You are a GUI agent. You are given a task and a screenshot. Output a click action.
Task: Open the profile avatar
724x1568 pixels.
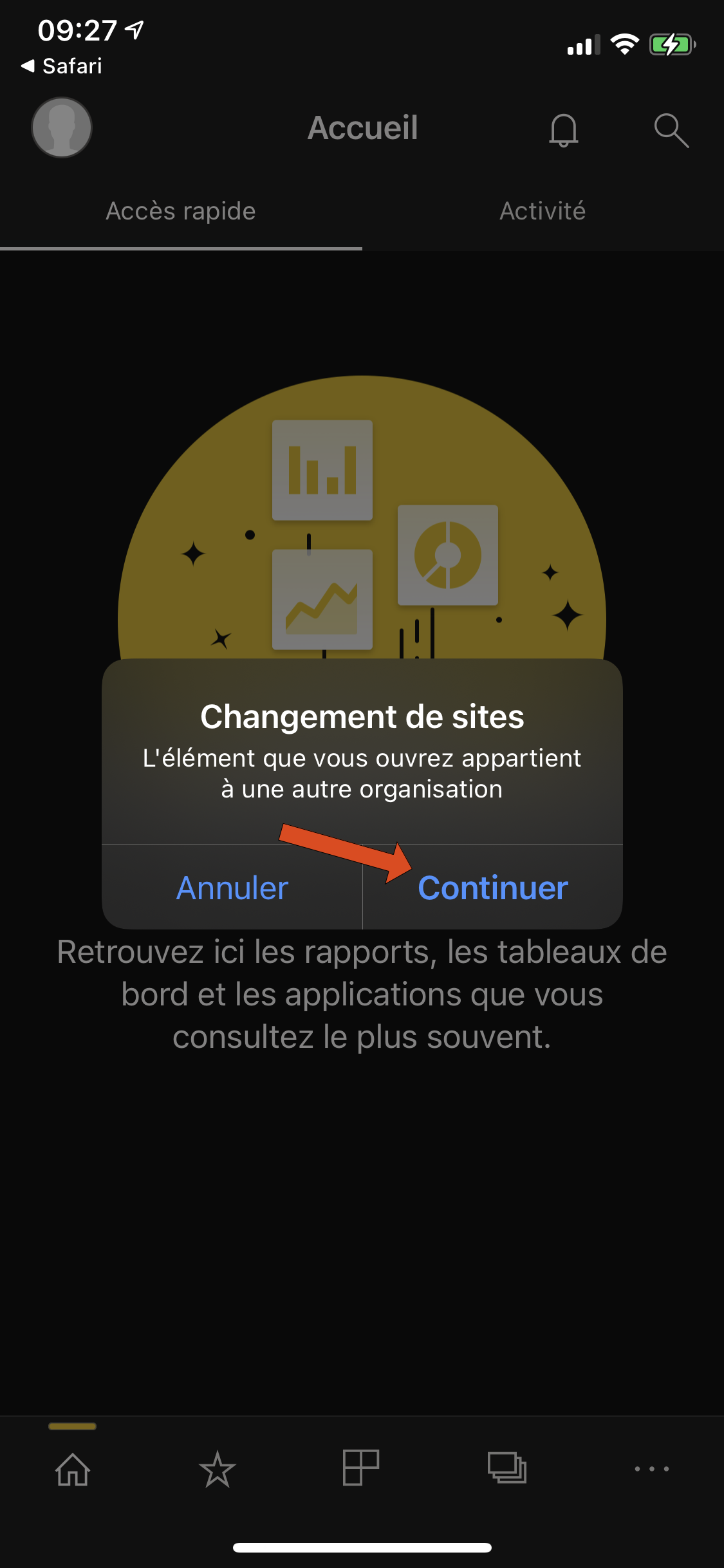62,127
